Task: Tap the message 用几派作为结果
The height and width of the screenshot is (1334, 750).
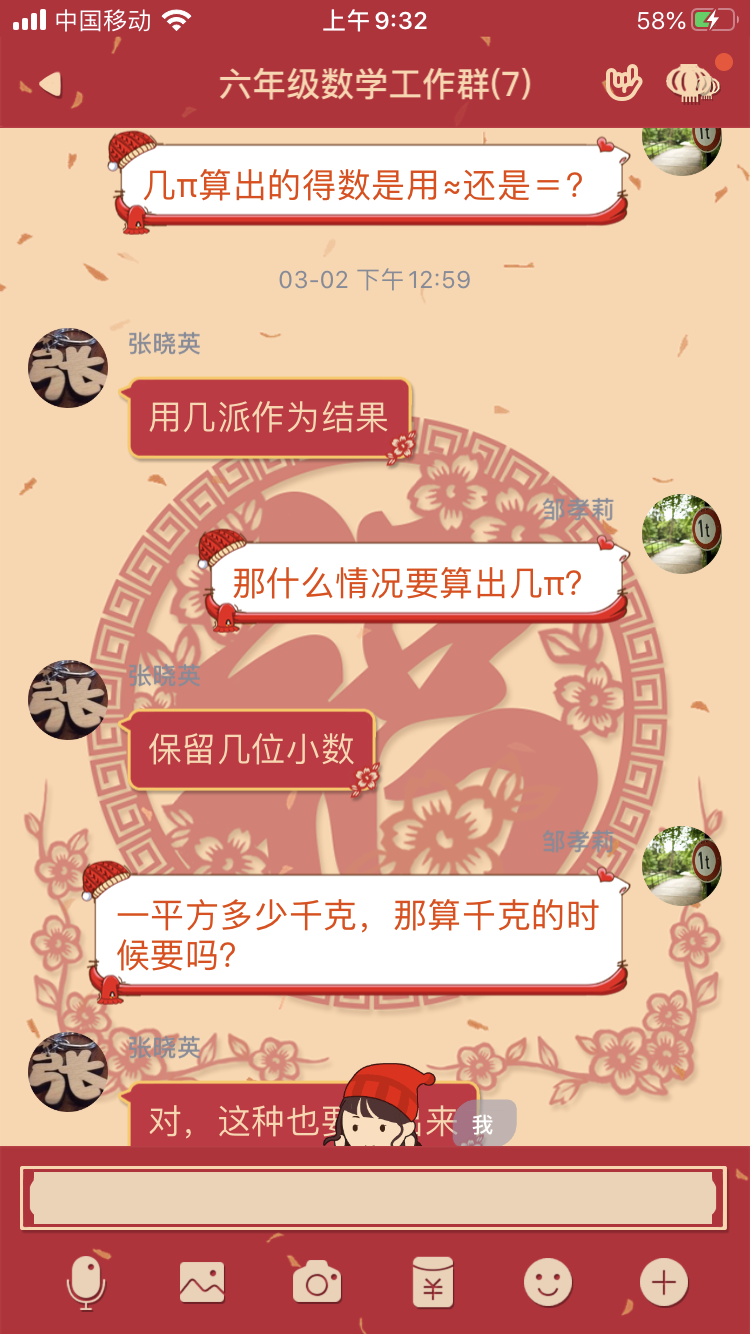Action: click(268, 417)
